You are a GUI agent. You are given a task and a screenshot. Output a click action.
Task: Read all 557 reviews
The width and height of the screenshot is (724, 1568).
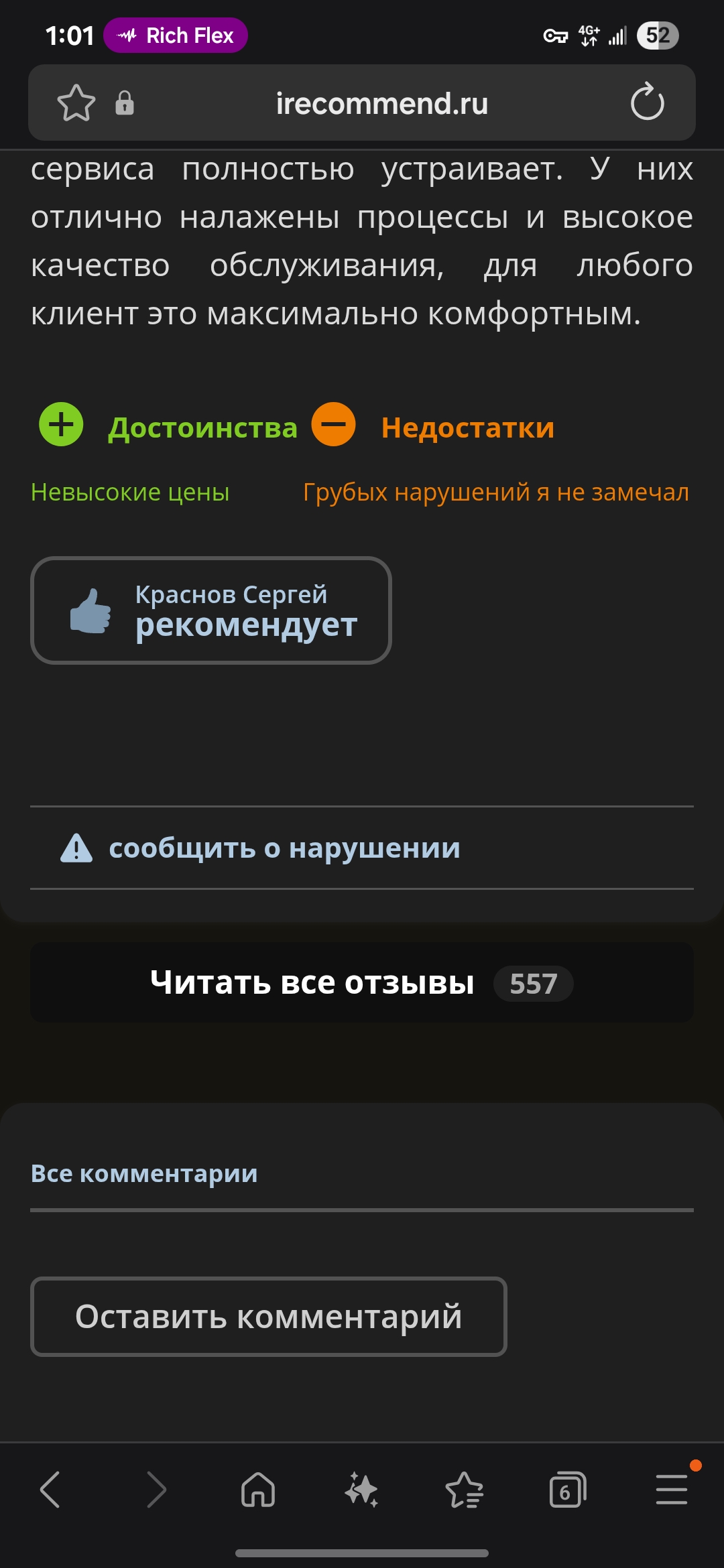coord(362,983)
